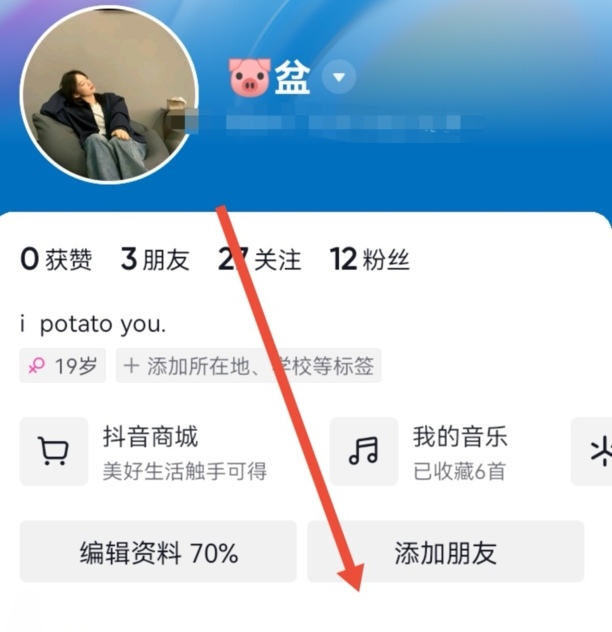This screenshot has width=612, height=632.
Task: Tap the 19岁 age tag
Action: coord(64,366)
